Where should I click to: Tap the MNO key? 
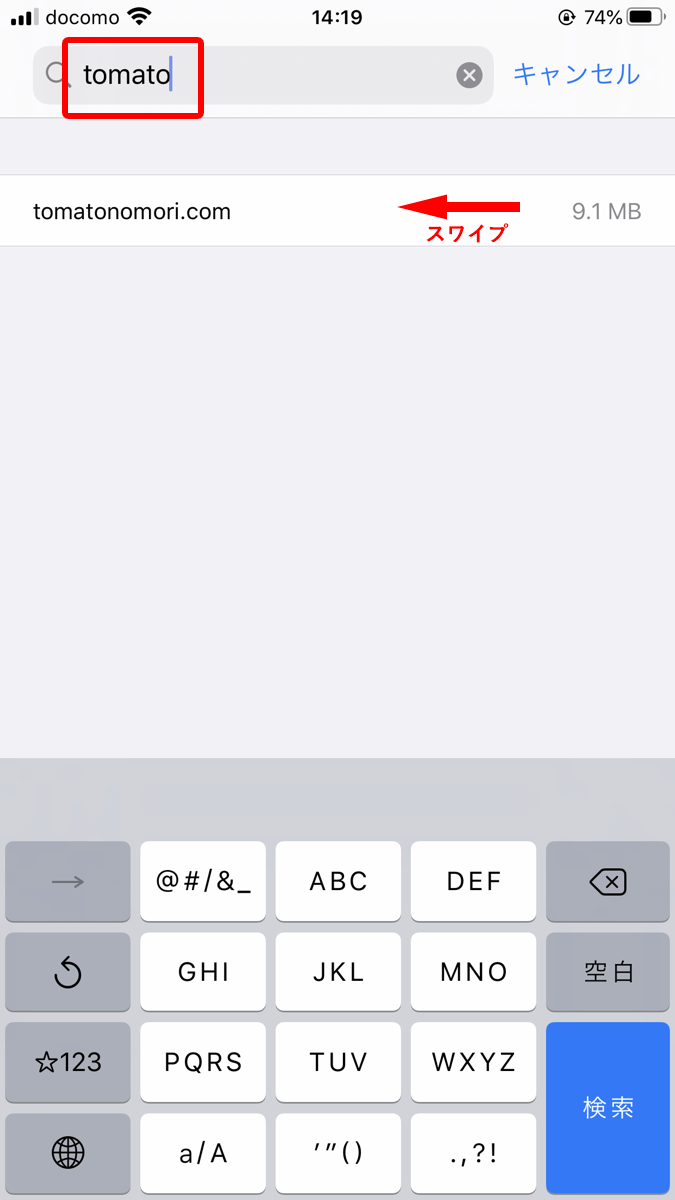tap(473, 972)
